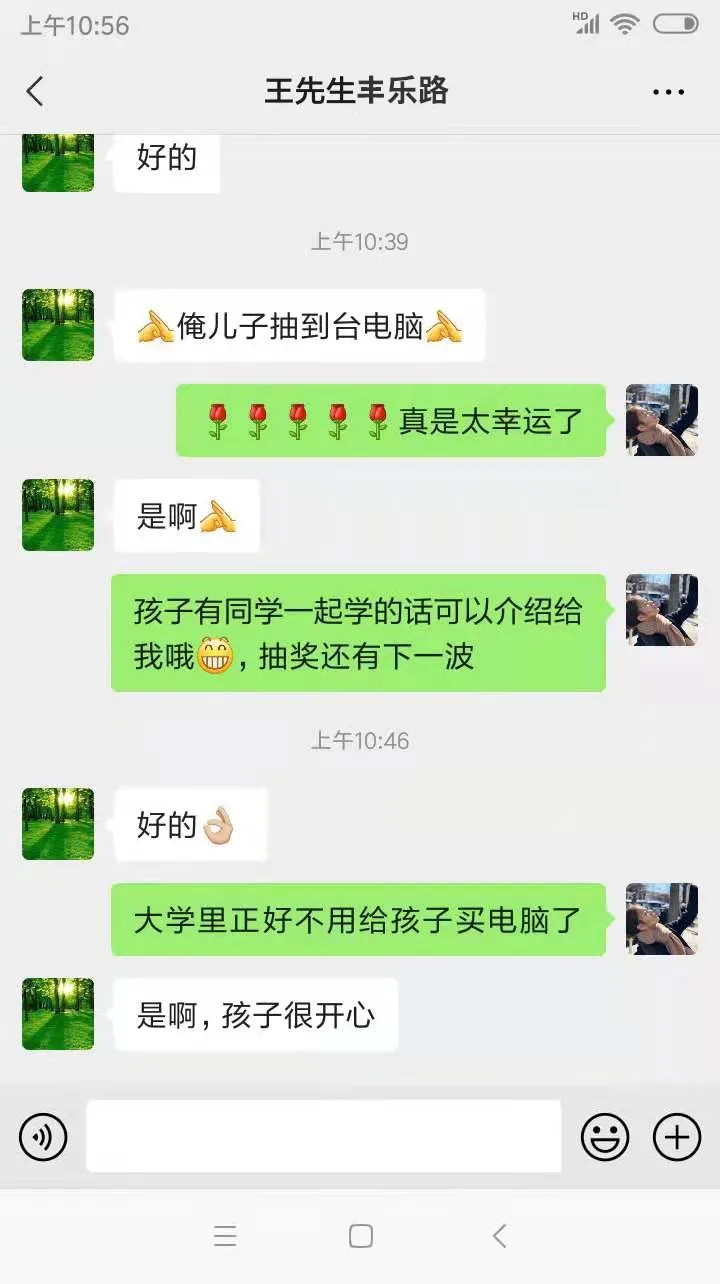Open contact avatar beside 俺儿子抽到台电脑
This screenshot has width=720, height=1284.
point(58,325)
